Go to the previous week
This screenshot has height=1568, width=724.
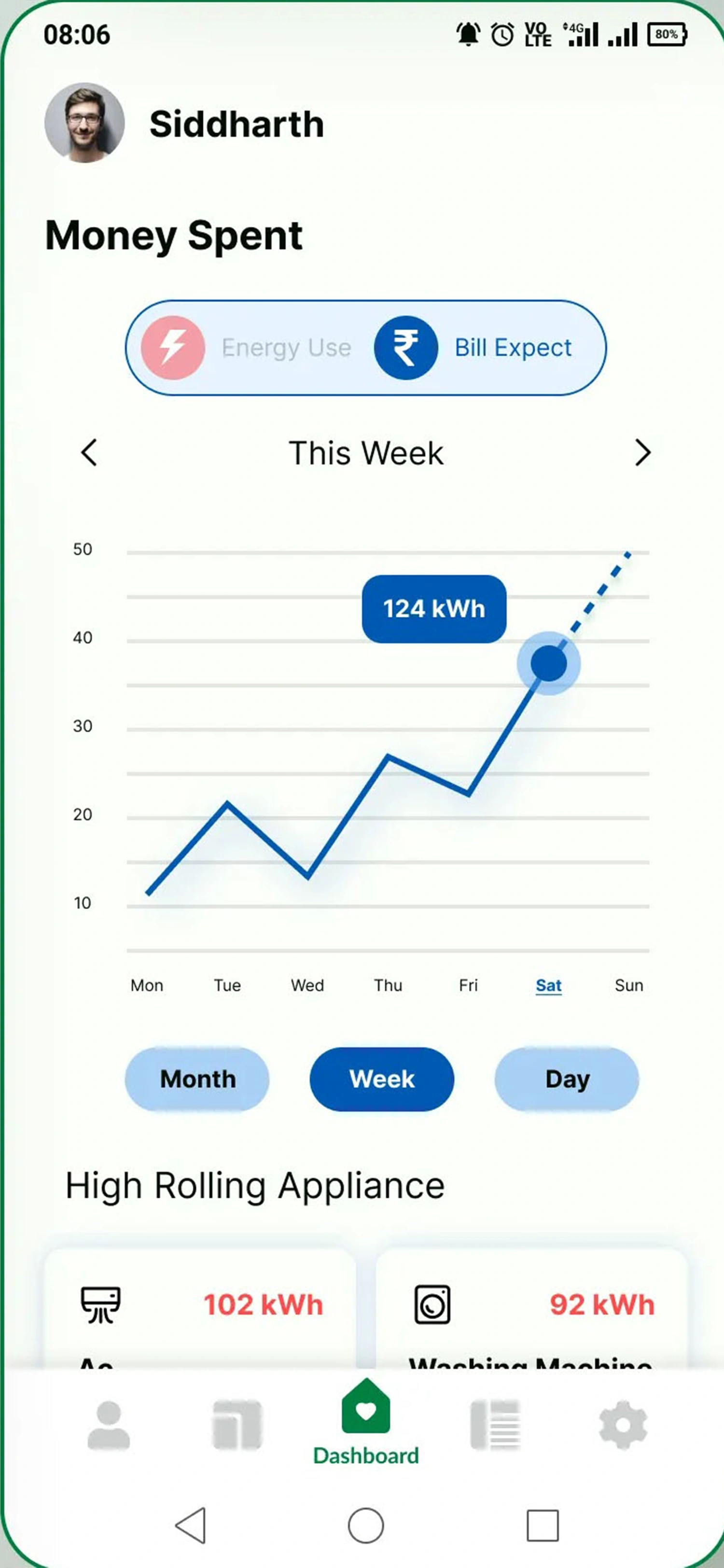pos(89,452)
